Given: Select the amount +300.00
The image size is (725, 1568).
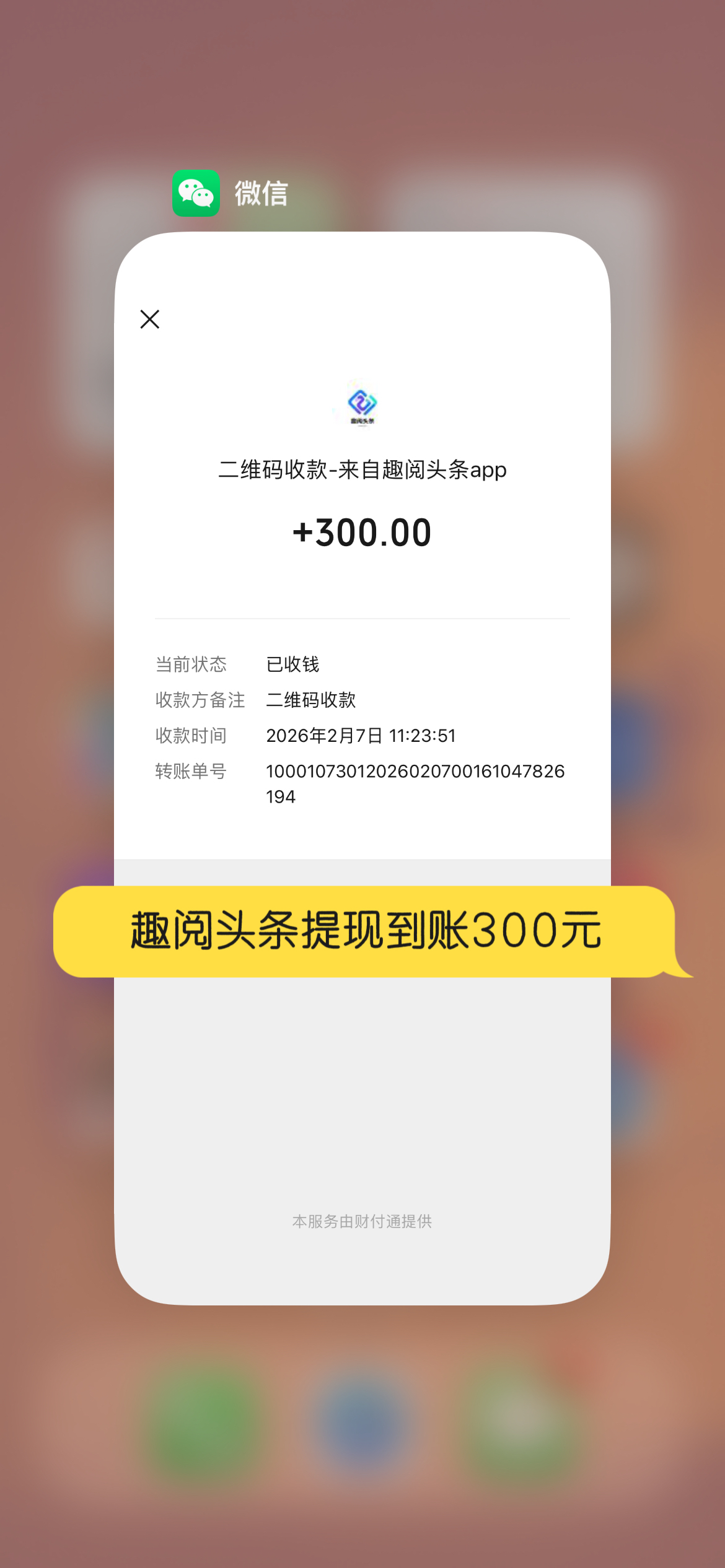Looking at the screenshot, I should (362, 531).
